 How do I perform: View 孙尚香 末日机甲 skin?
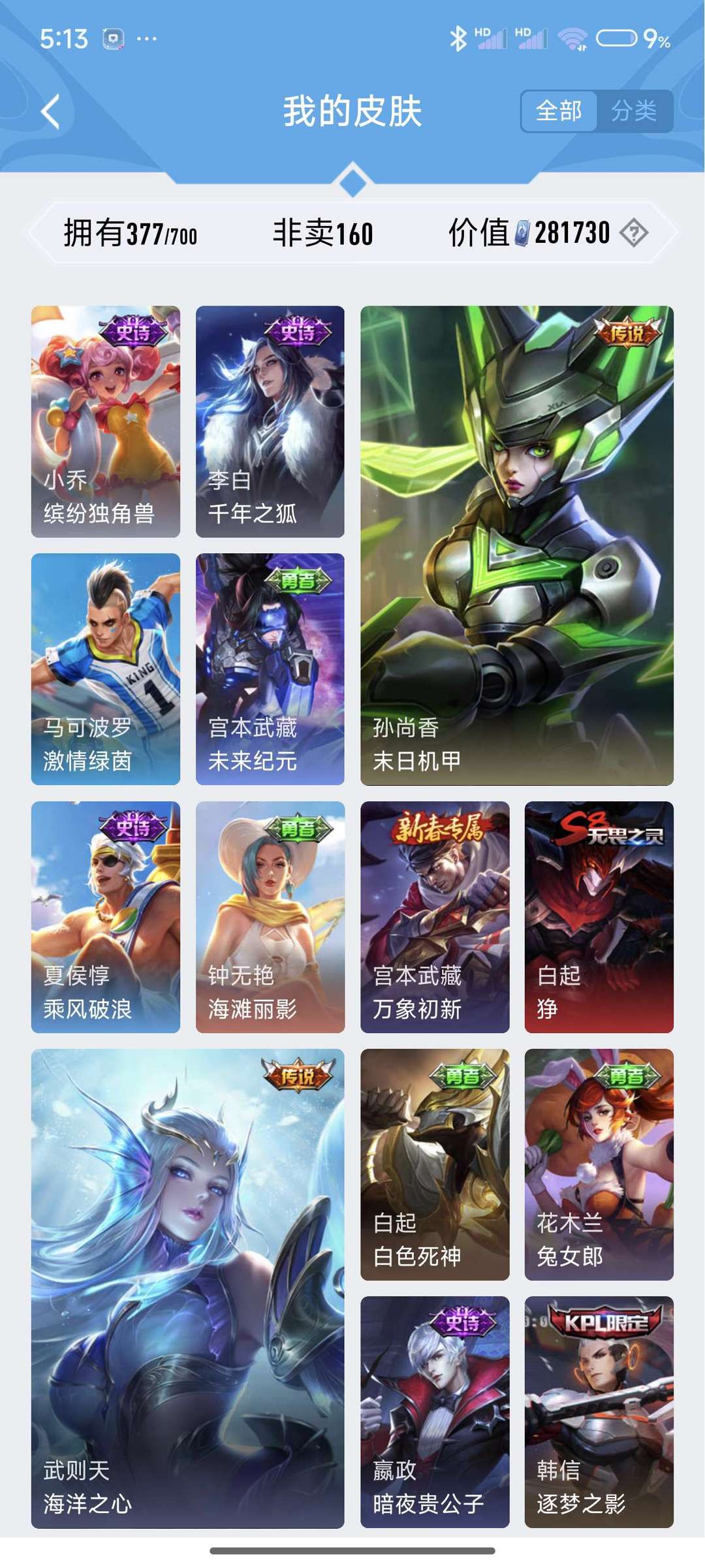517,545
